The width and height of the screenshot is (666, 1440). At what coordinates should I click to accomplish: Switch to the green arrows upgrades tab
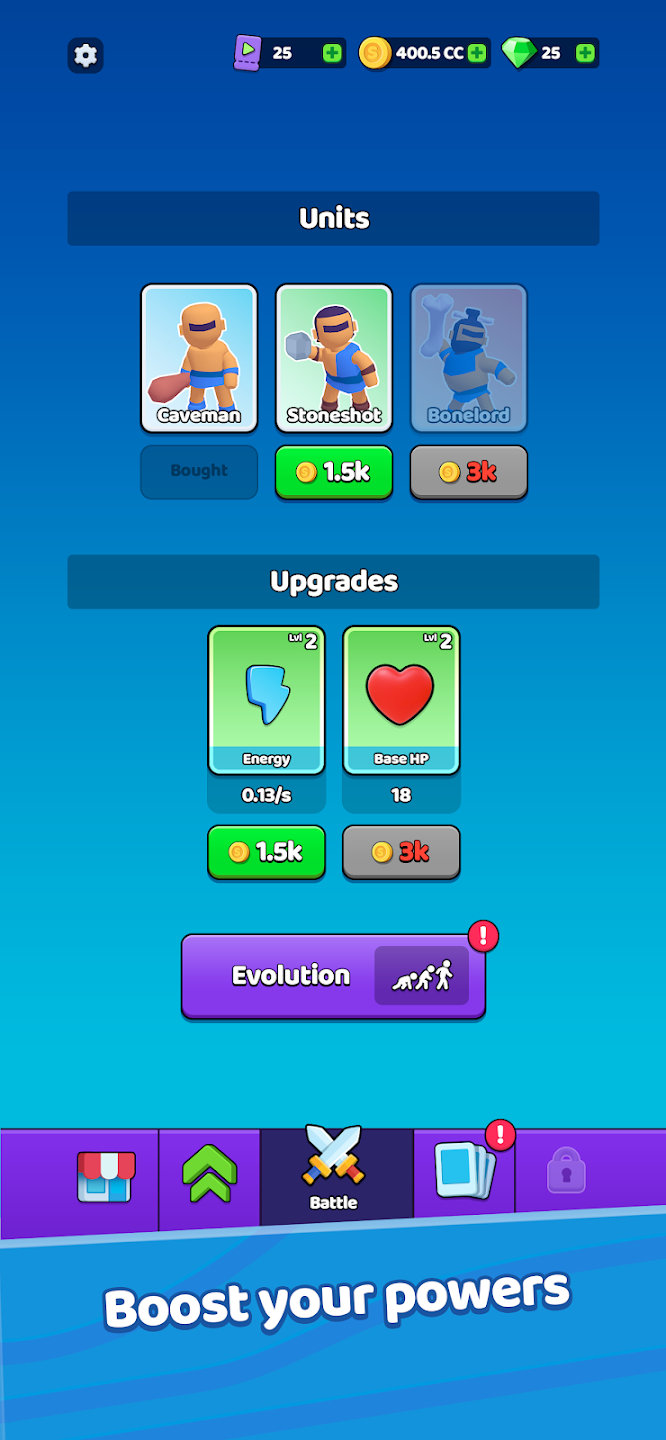[x=210, y=1175]
